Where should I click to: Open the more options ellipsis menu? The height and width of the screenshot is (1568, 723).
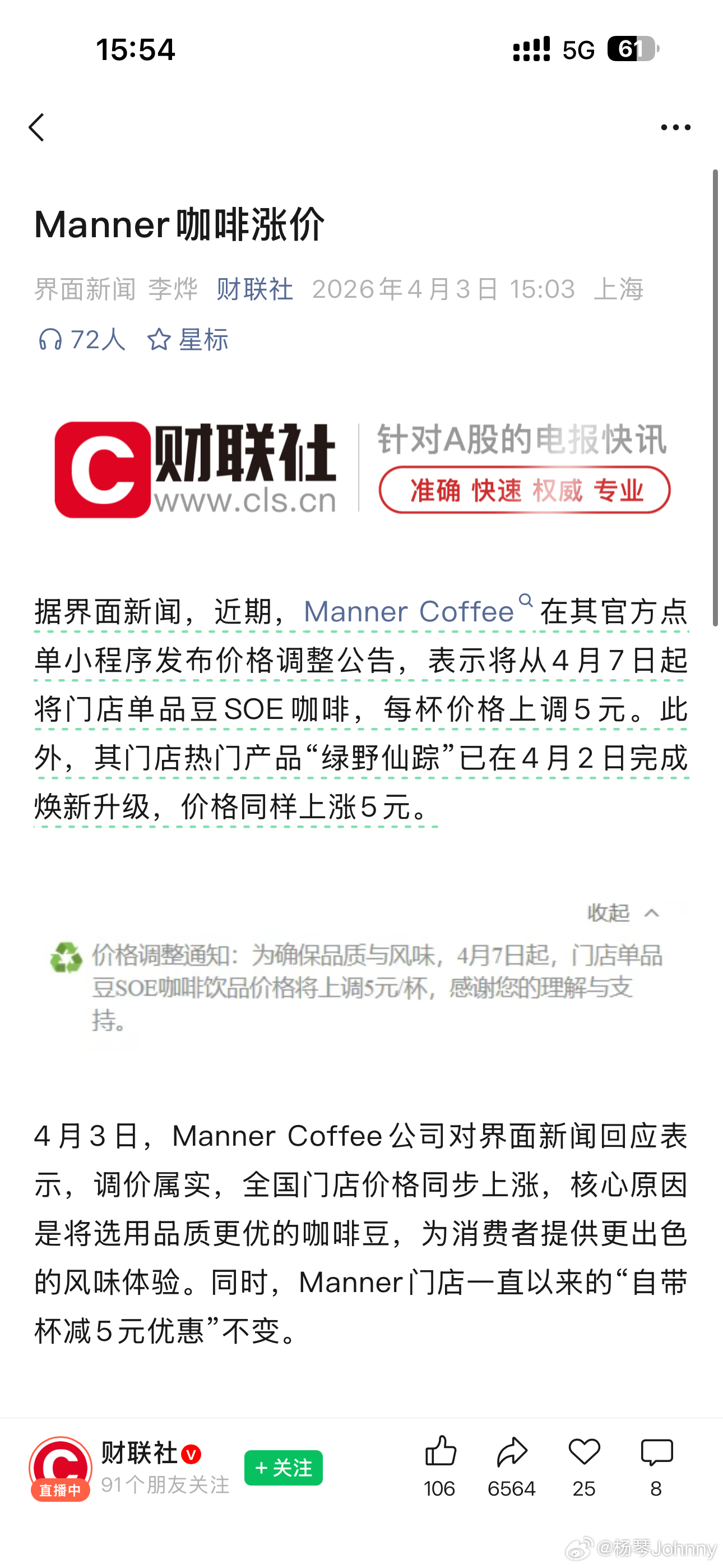pyautogui.click(x=675, y=126)
